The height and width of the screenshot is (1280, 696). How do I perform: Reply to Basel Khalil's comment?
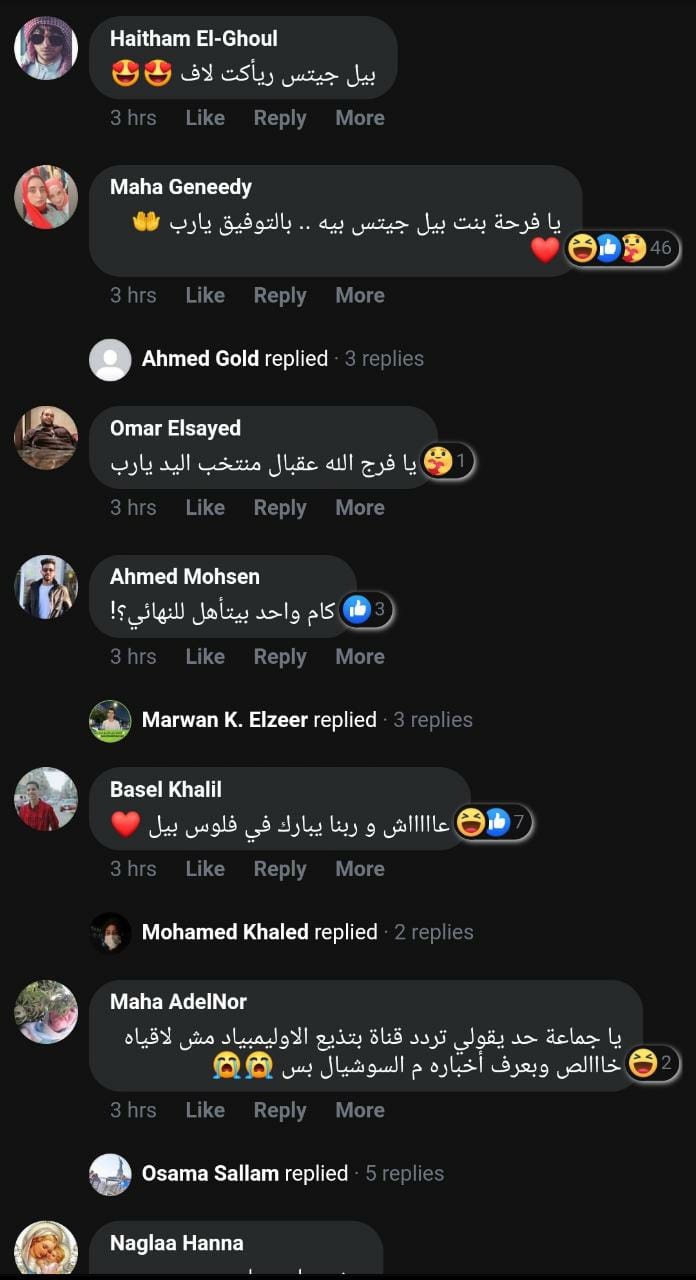pyautogui.click(x=280, y=869)
